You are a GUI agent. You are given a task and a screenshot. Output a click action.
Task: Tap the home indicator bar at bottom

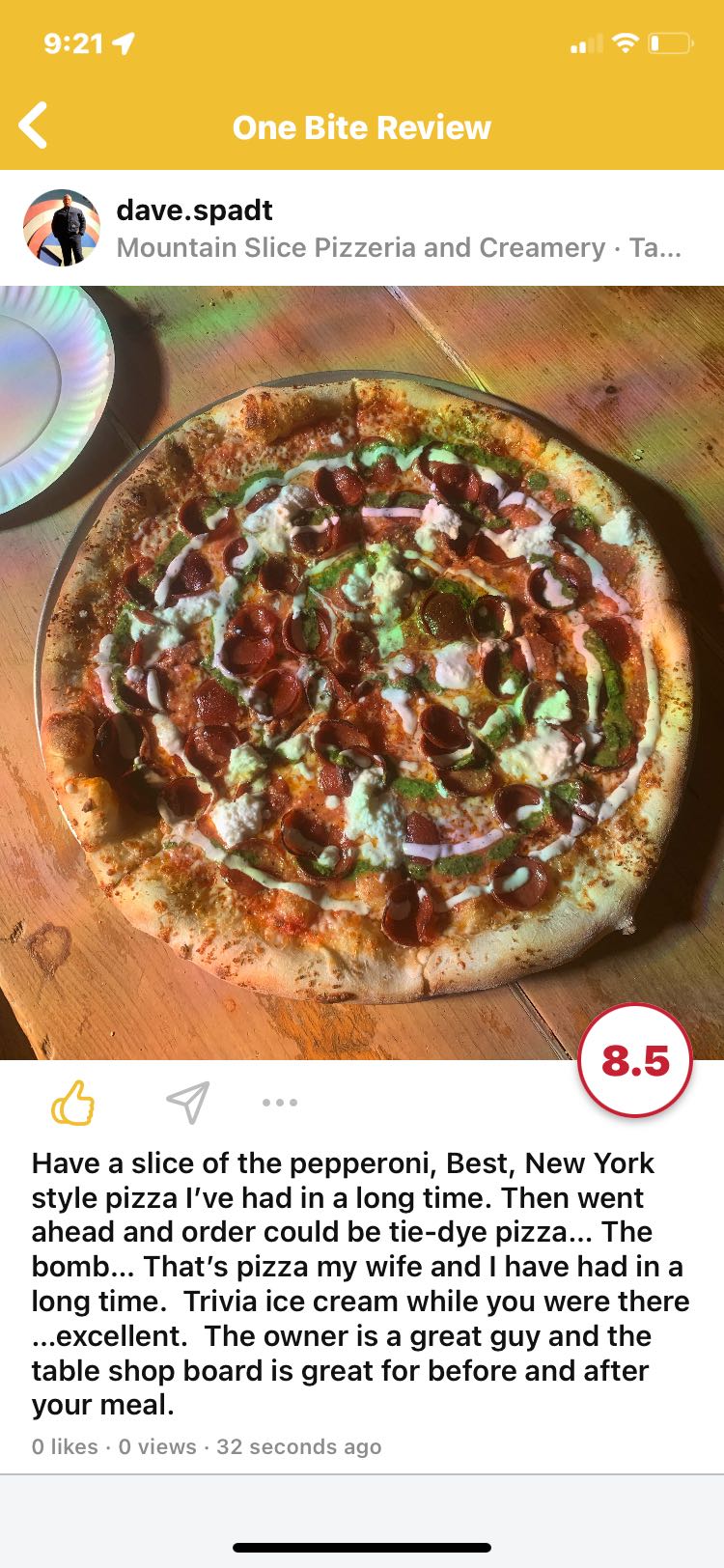point(362,1545)
